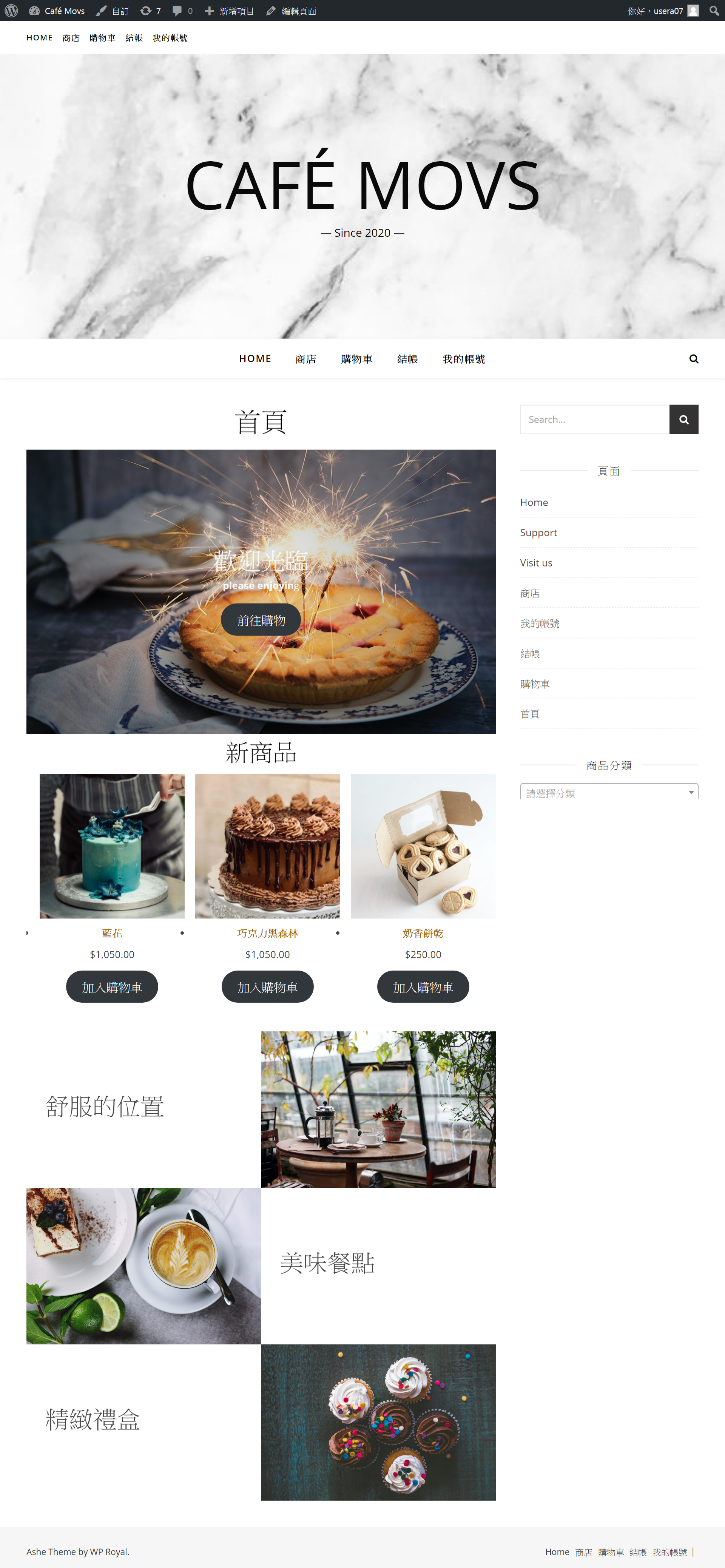725x1568 pixels.
Task: Open 編輯頁面 in the admin bar
Action: tap(292, 11)
